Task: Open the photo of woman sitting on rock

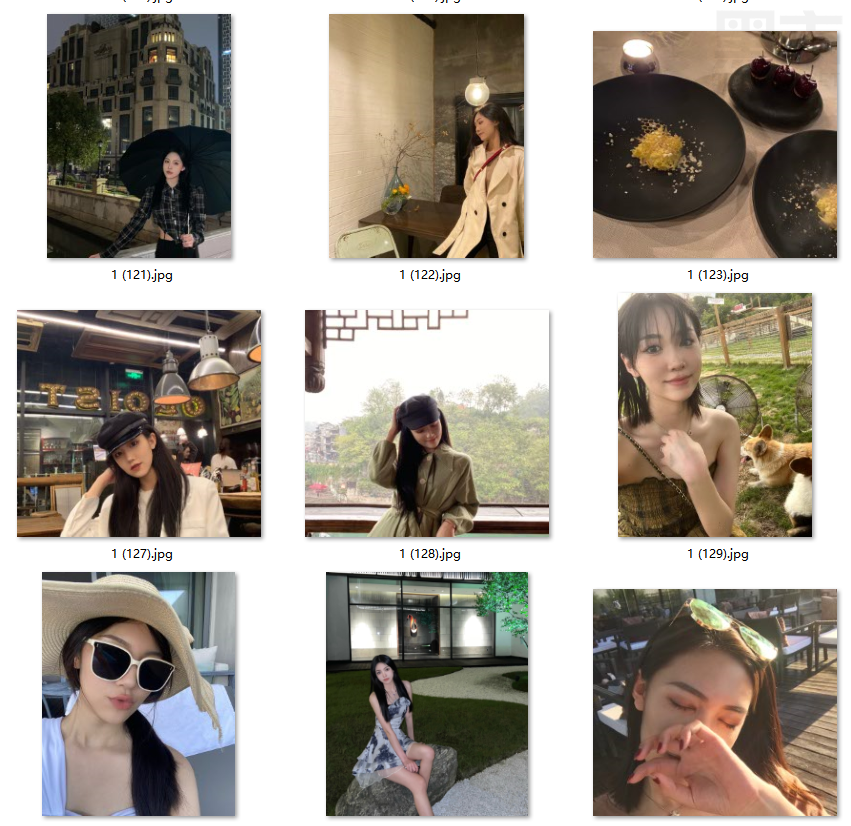Action: [426, 694]
